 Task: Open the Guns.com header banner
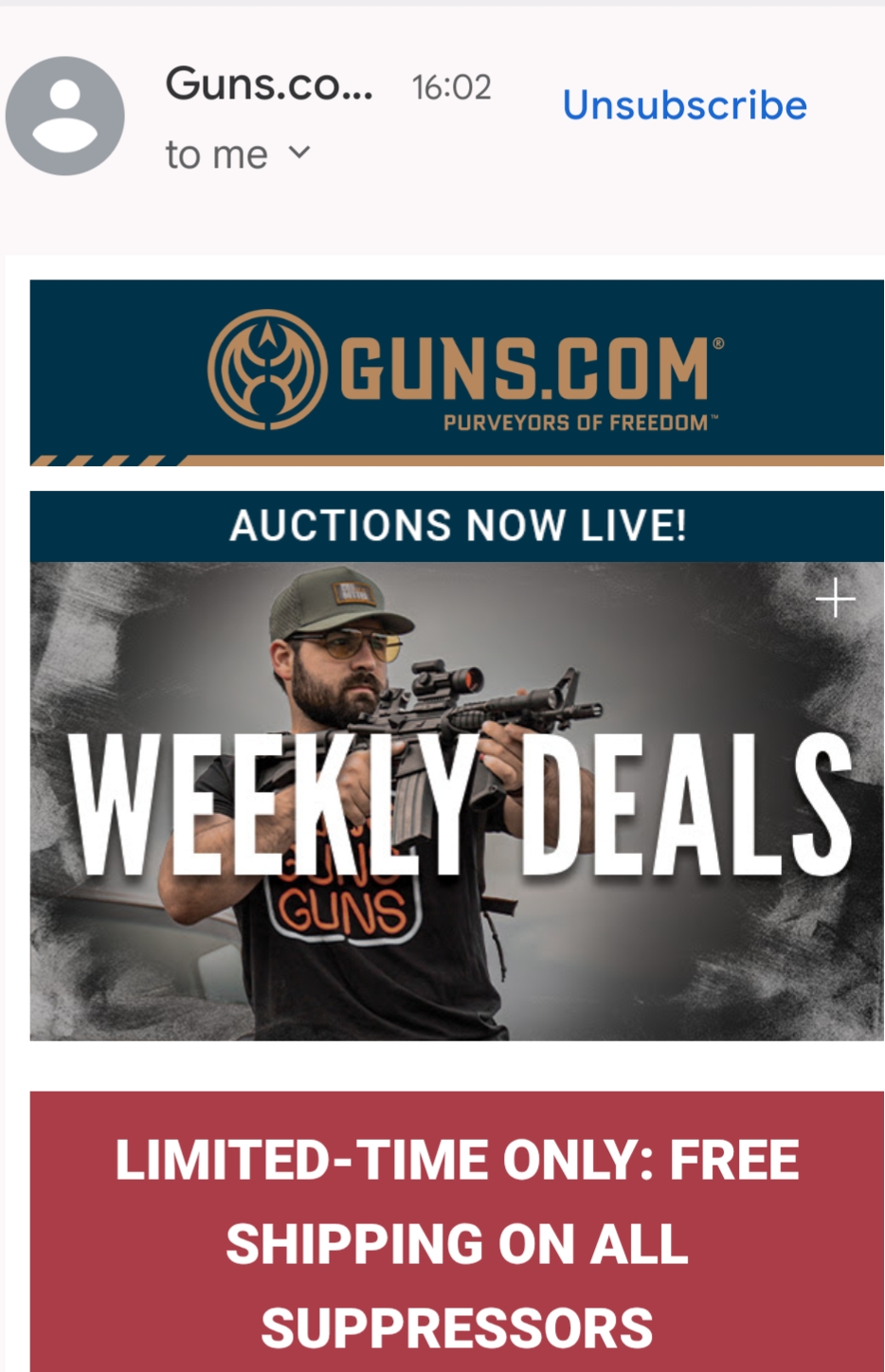tap(457, 371)
